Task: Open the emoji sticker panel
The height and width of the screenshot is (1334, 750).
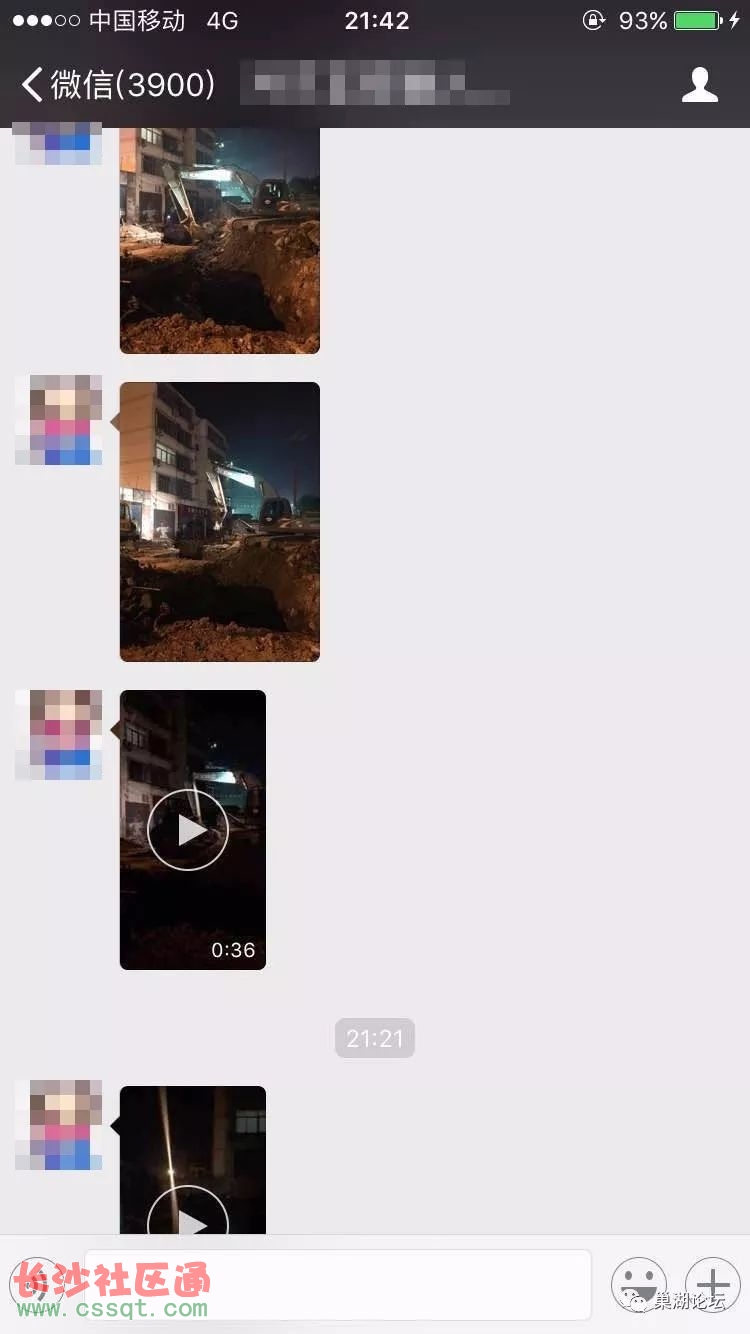Action: (639, 1284)
